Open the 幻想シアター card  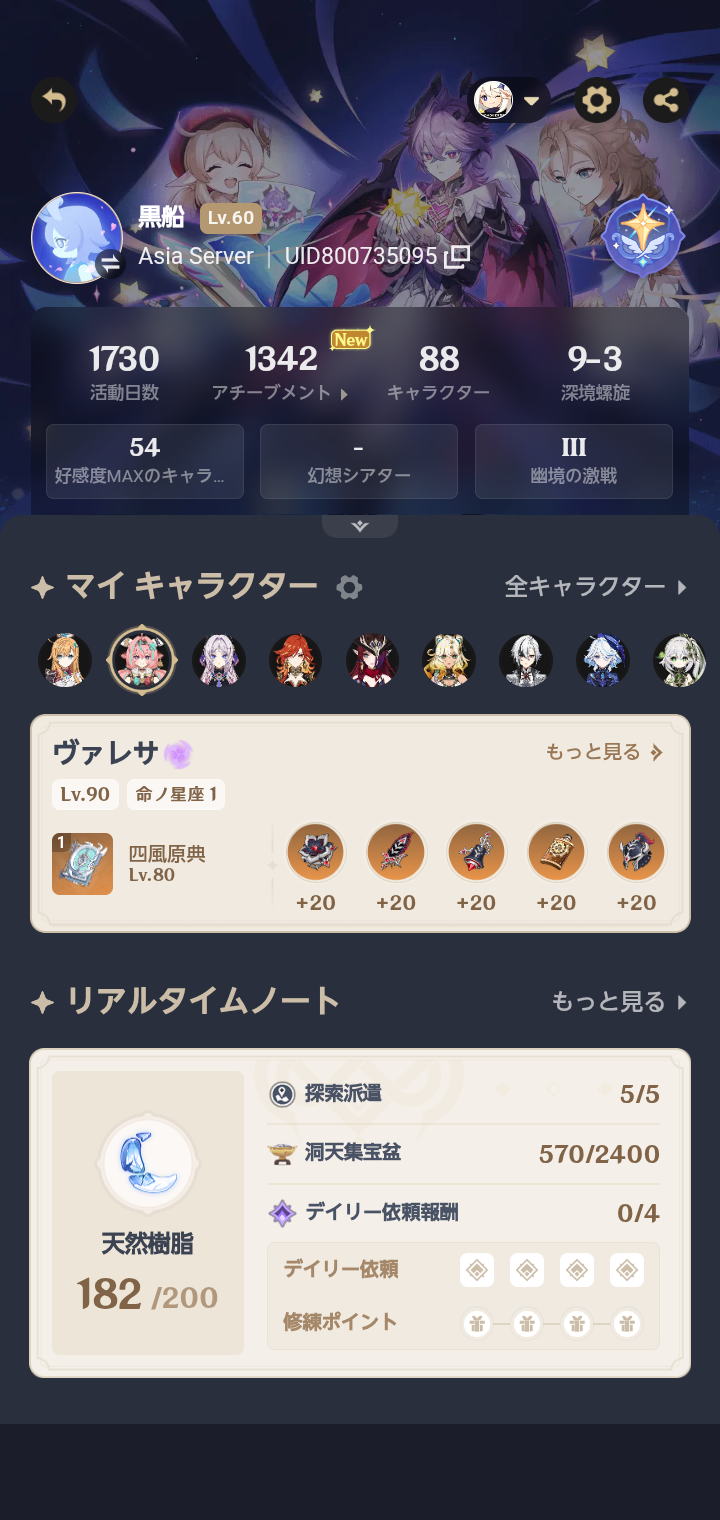coord(358,461)
